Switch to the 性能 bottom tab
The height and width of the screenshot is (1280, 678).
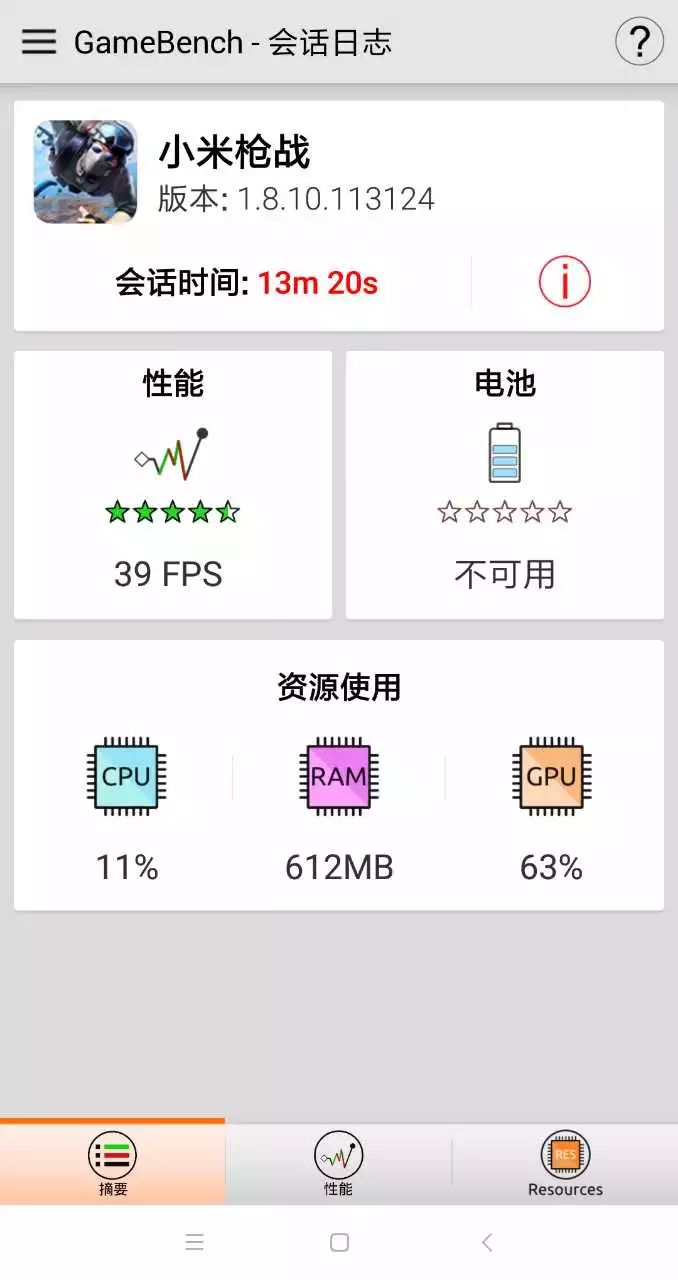click(338, 1163)
